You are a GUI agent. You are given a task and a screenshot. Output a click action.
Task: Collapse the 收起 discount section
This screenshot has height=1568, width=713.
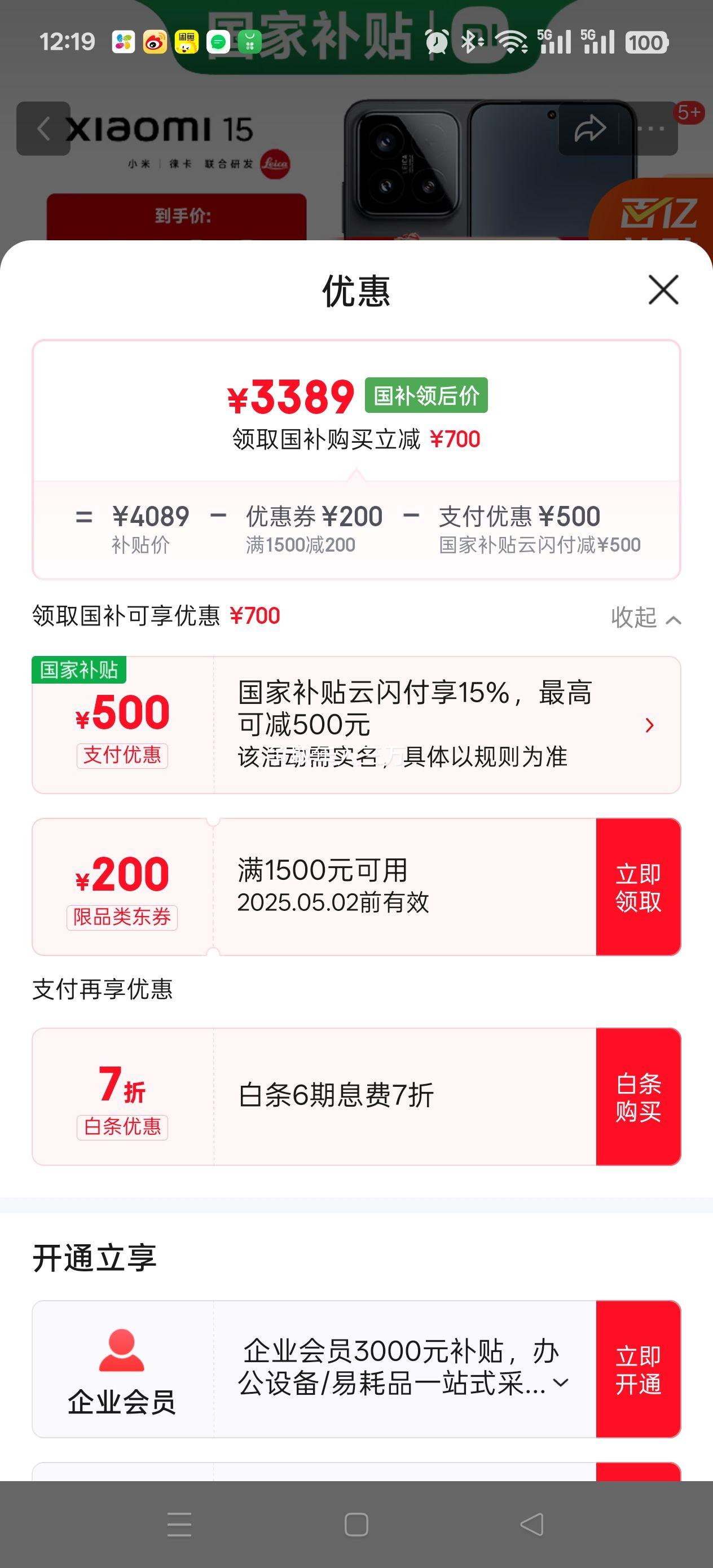point(645,618)
